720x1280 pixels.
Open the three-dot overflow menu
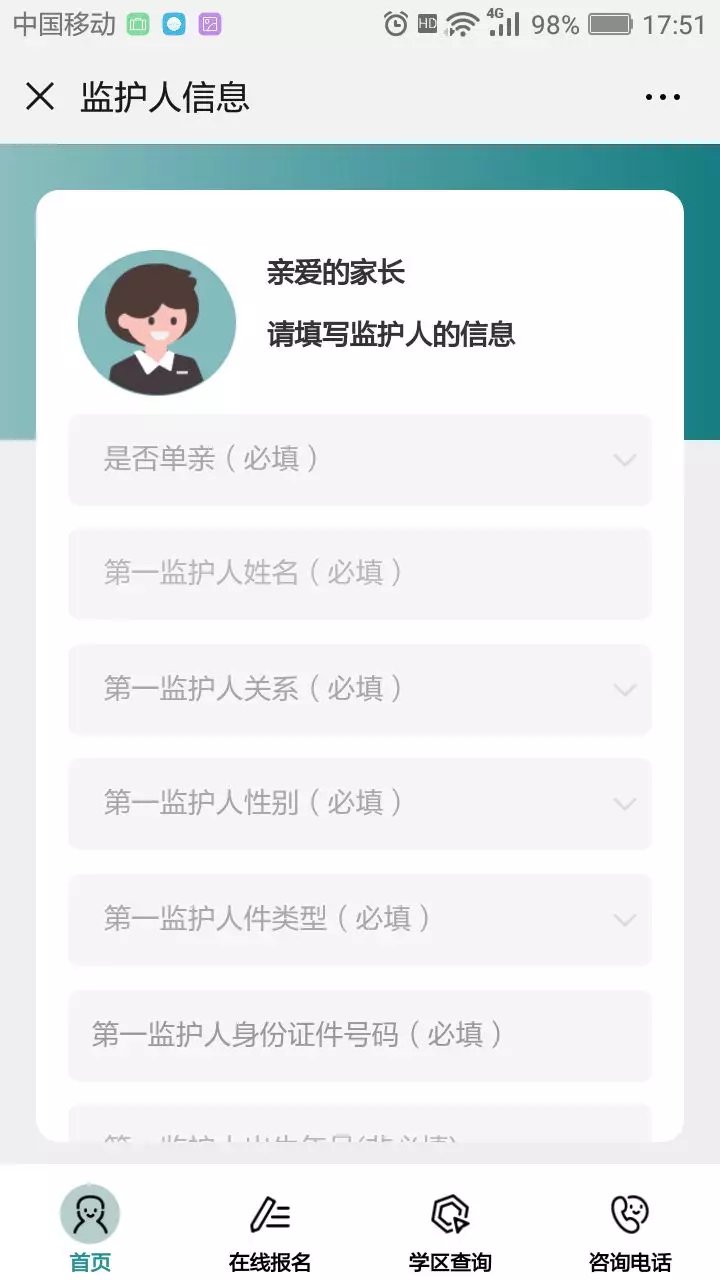662,97
